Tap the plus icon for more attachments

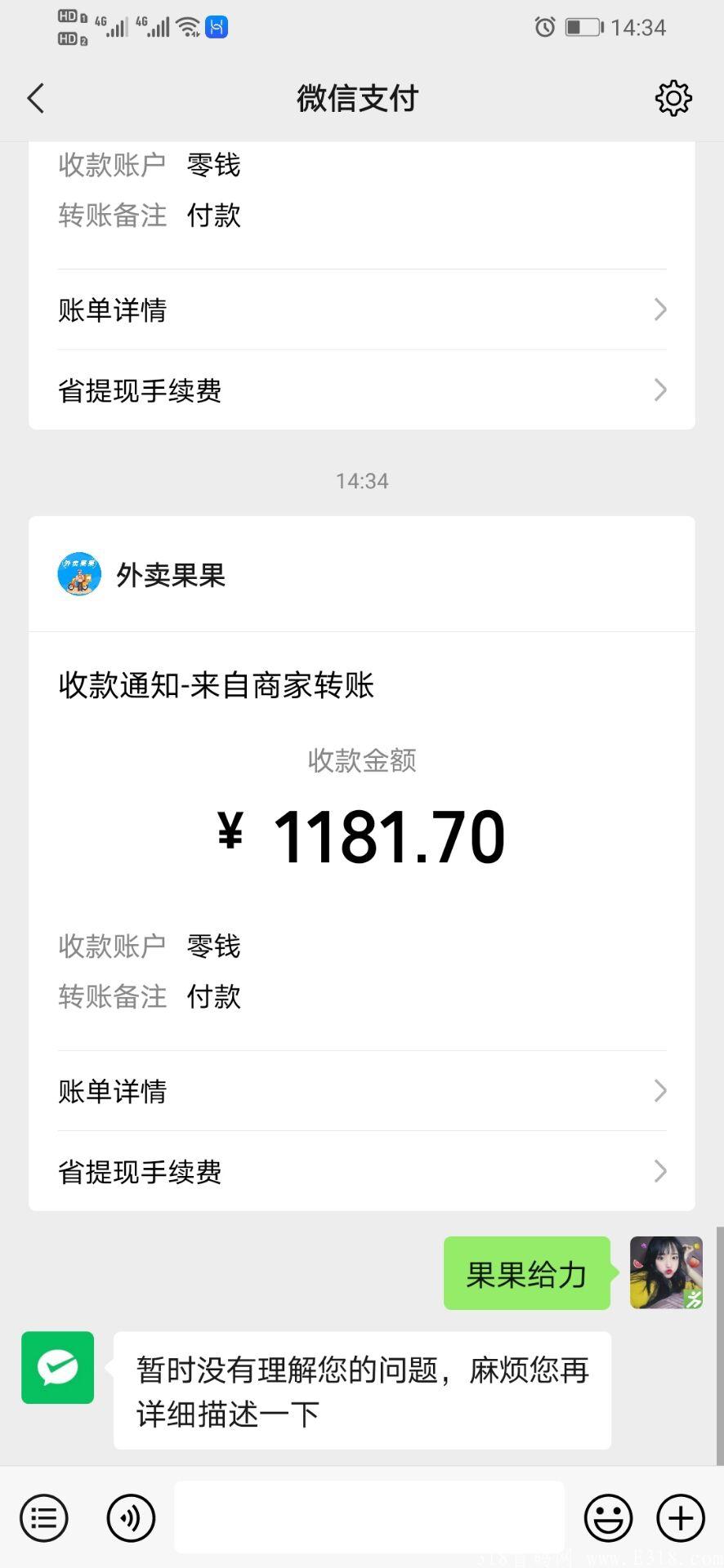[x=679, y=1517]
